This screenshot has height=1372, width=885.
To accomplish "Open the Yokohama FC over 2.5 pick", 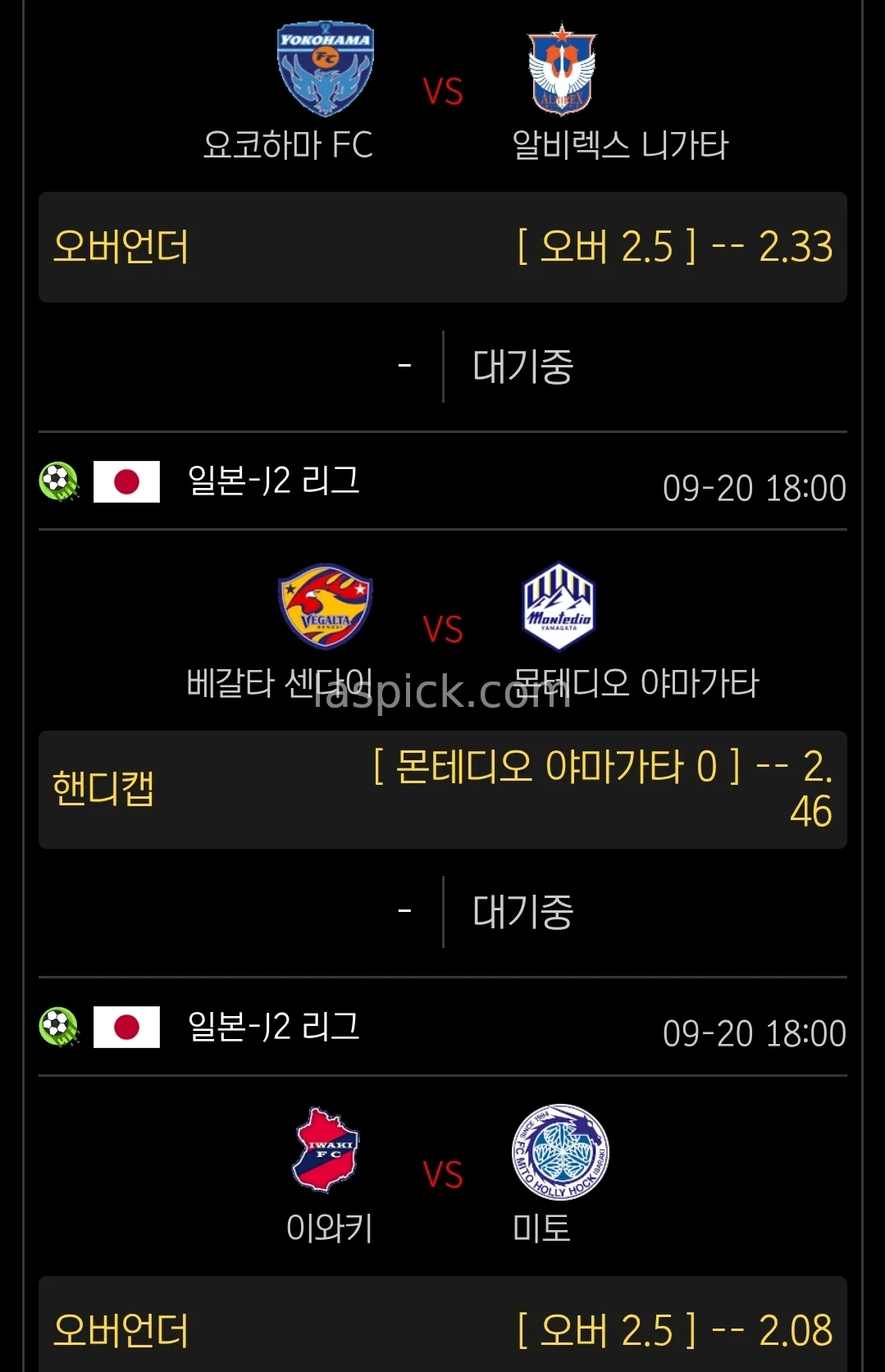I will (674, 247).
